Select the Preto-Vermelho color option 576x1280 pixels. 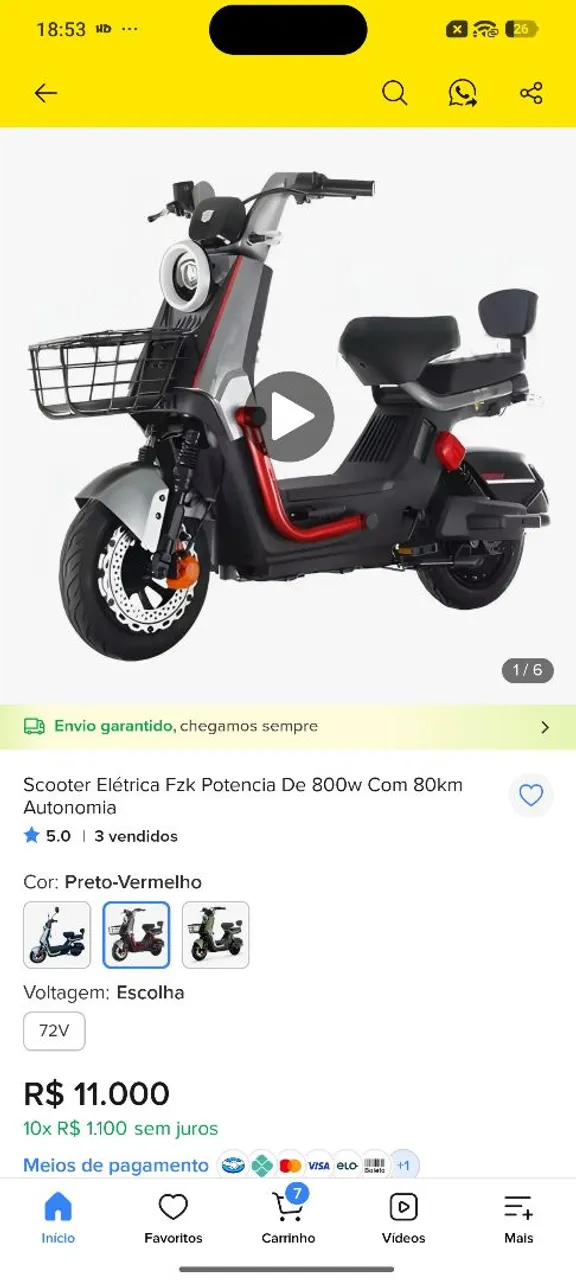[x=136, y=935]
